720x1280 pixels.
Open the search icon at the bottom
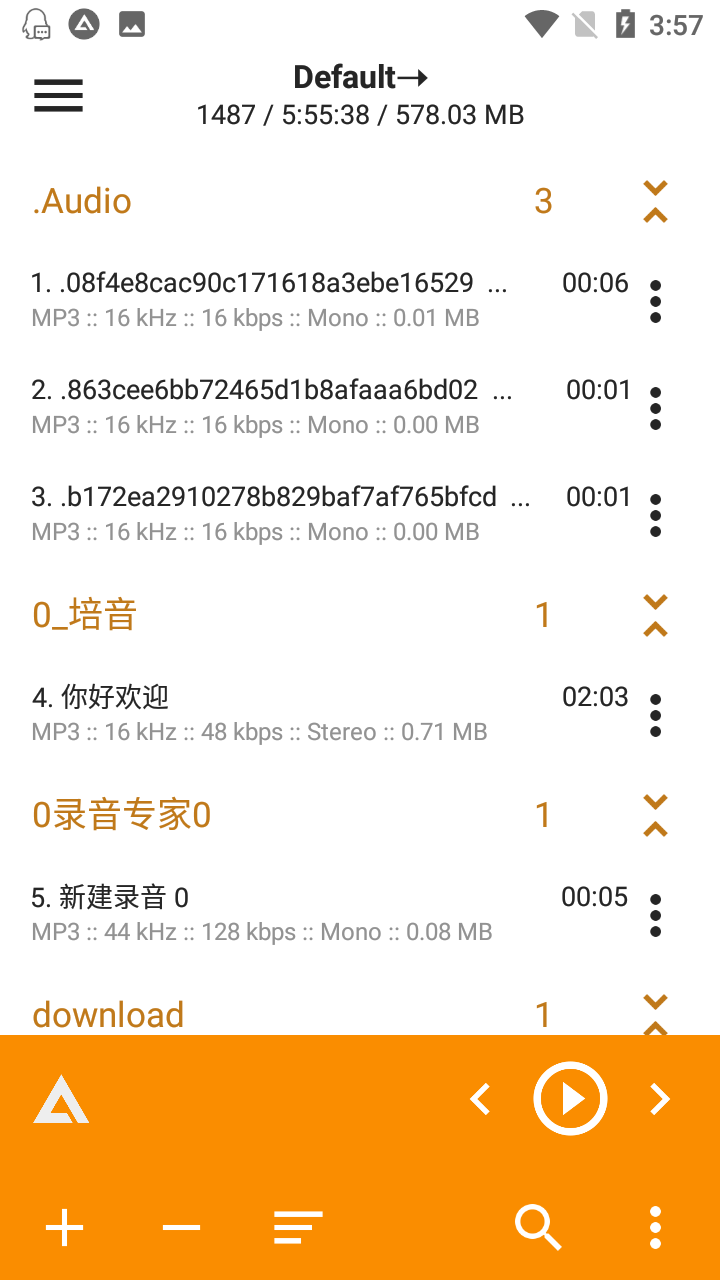(538, 1227)
